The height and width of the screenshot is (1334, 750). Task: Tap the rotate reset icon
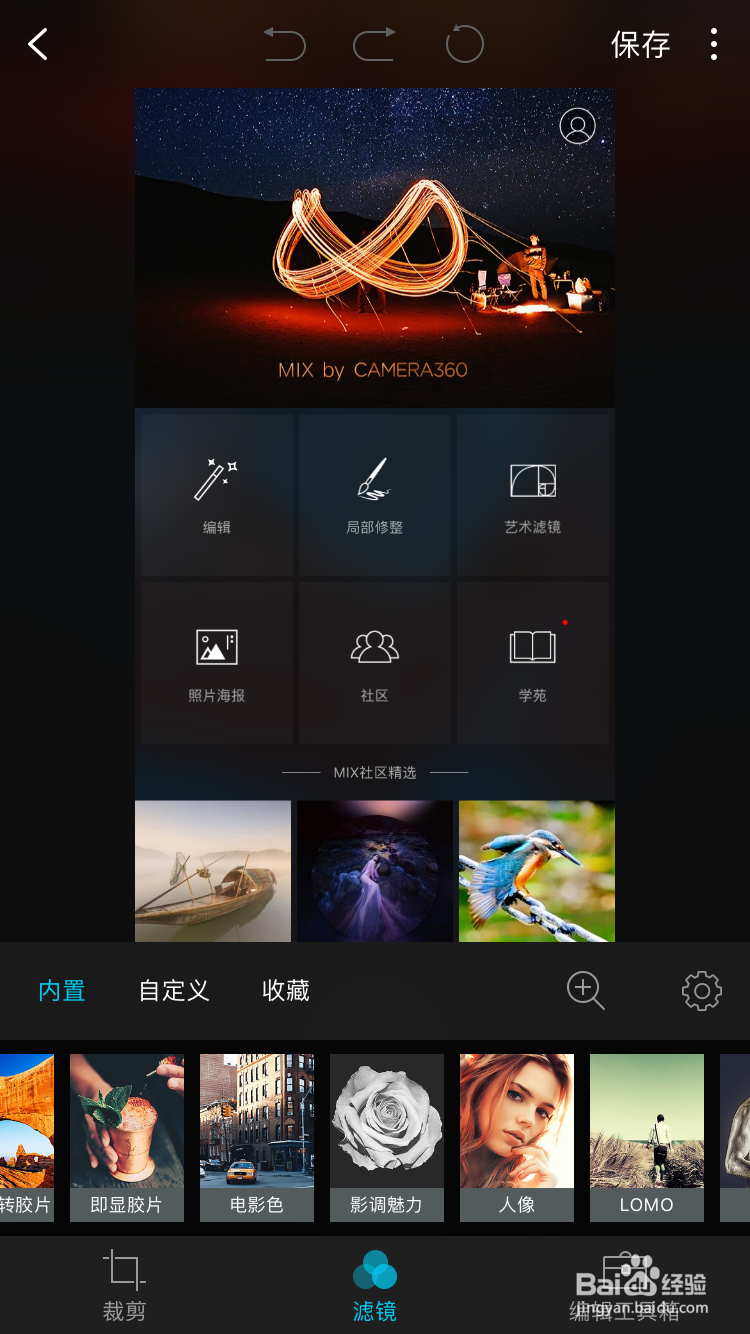[x=464, y=44]
